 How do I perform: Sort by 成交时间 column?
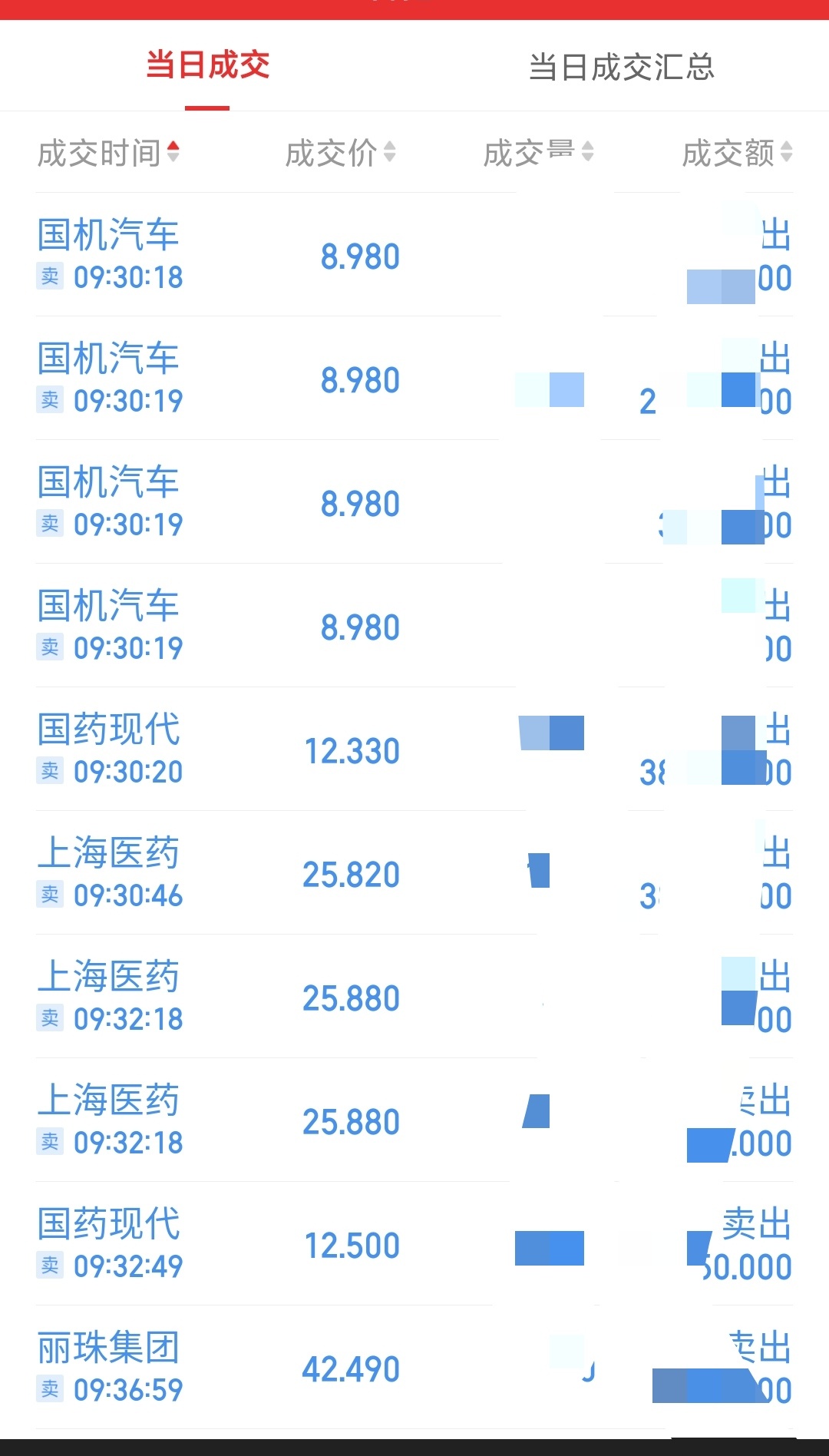click(x=108, y=153)
